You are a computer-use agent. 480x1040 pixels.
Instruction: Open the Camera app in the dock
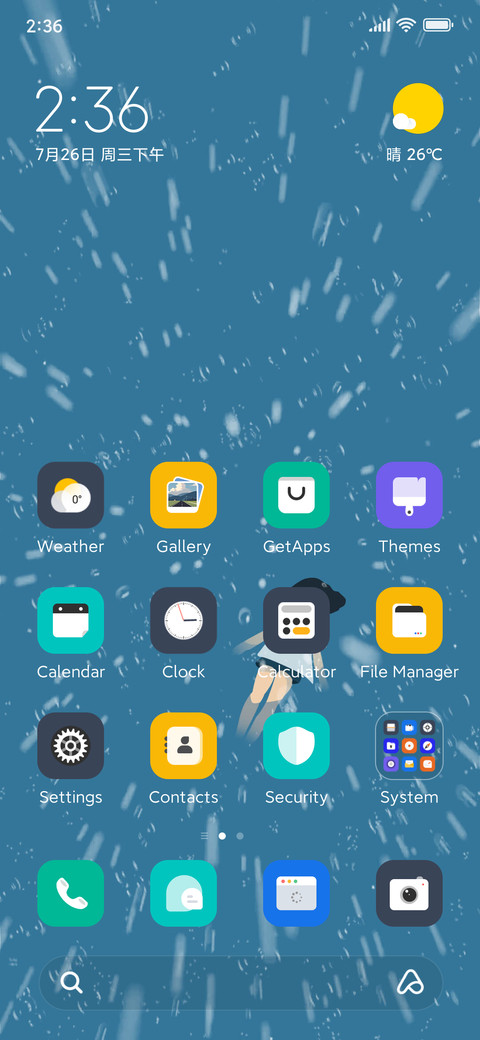(x=409, y=893)
